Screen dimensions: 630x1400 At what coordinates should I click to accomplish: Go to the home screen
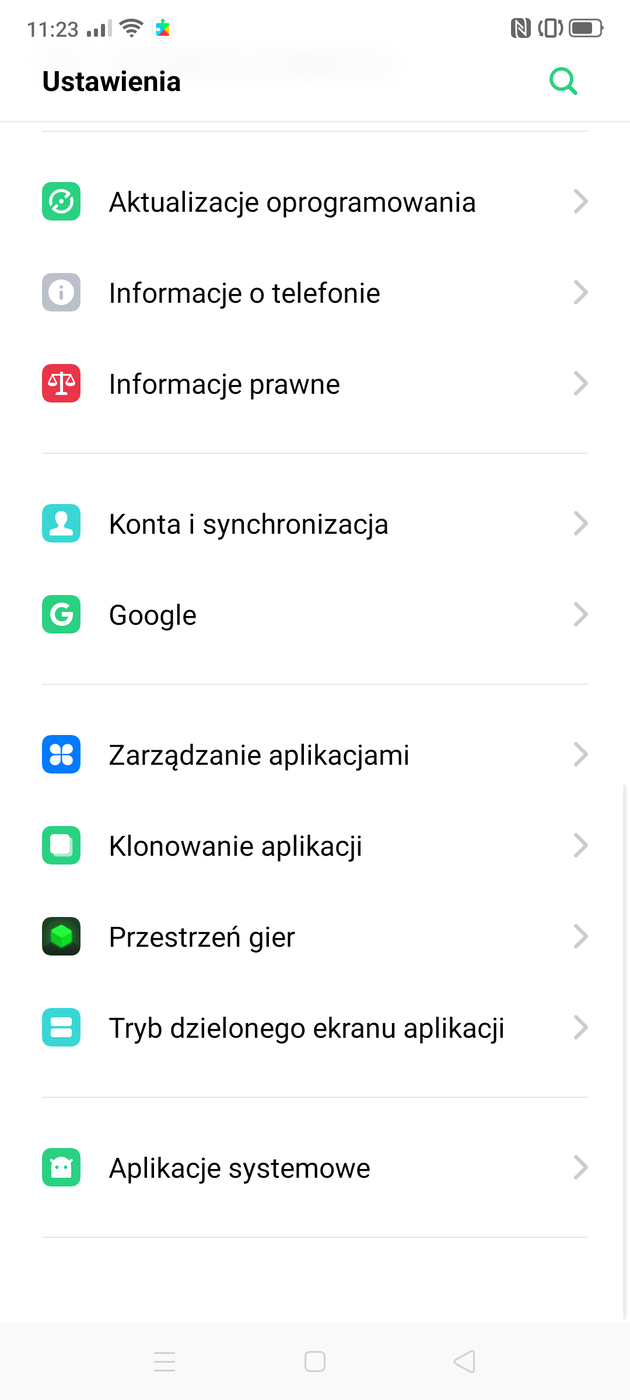(315, 1361)
